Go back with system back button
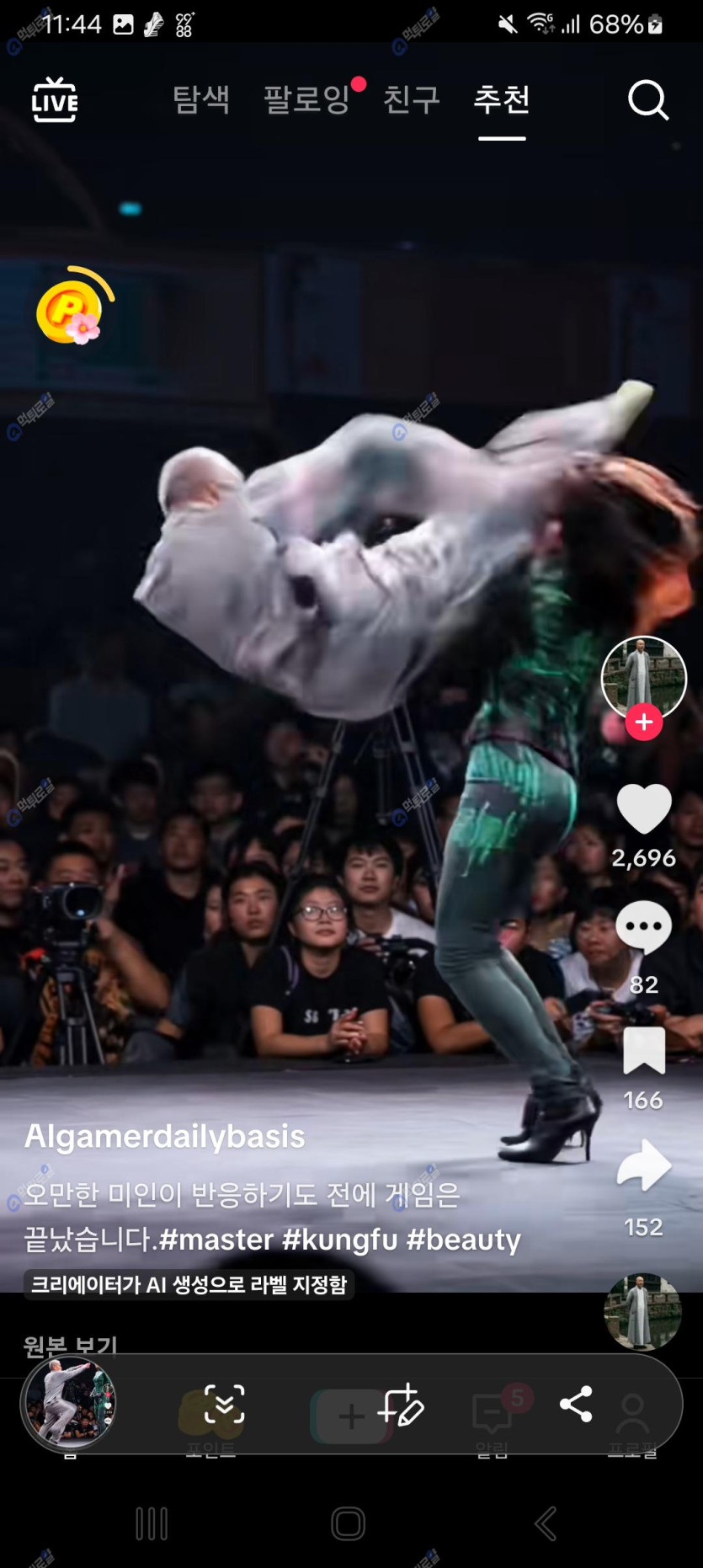The width and height of the screenshot is (703, 1568). pos(546,1523)
